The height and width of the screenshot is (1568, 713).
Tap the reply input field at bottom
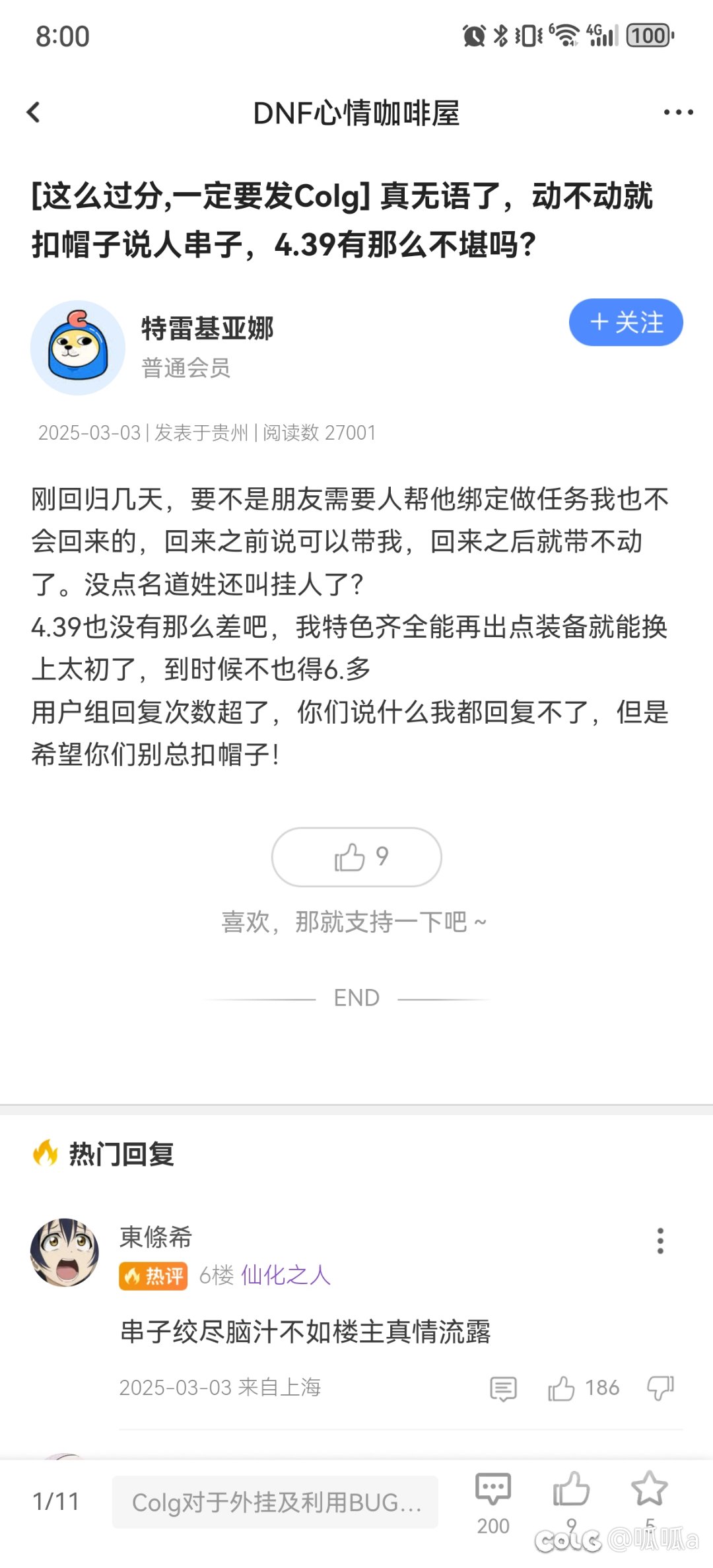(x=275, y=1502)
